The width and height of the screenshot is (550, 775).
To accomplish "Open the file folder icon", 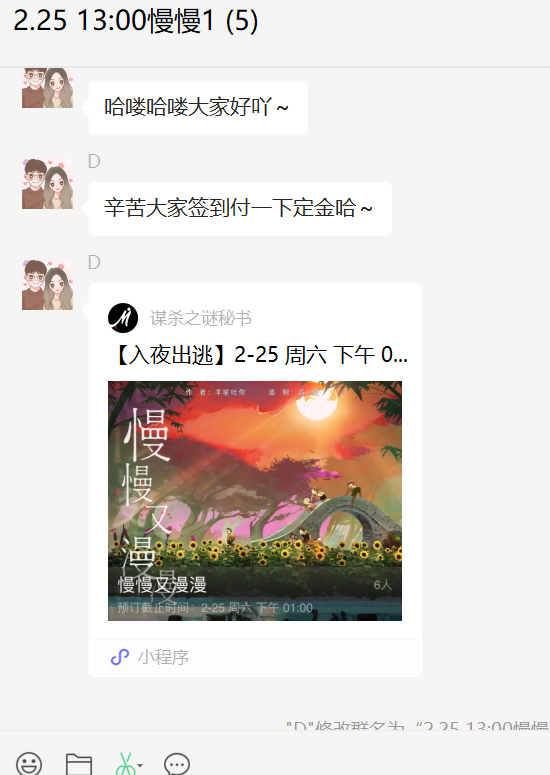I will (x=79, y=764).
